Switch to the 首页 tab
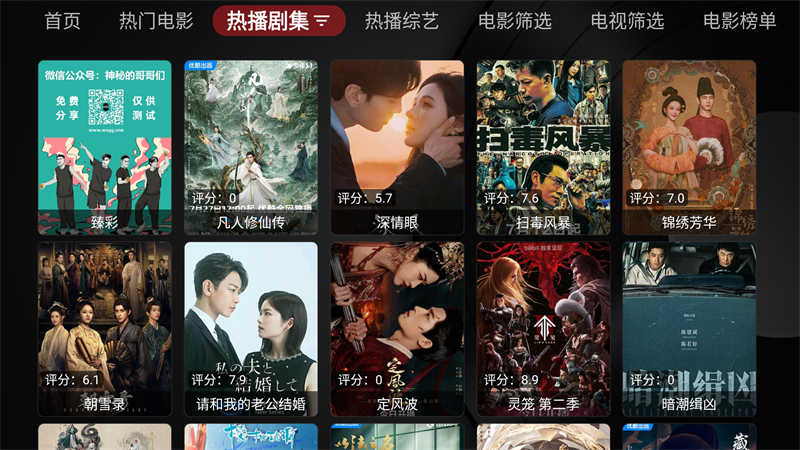This screenshot has height=450, width=800. click(x=63, y=21)
